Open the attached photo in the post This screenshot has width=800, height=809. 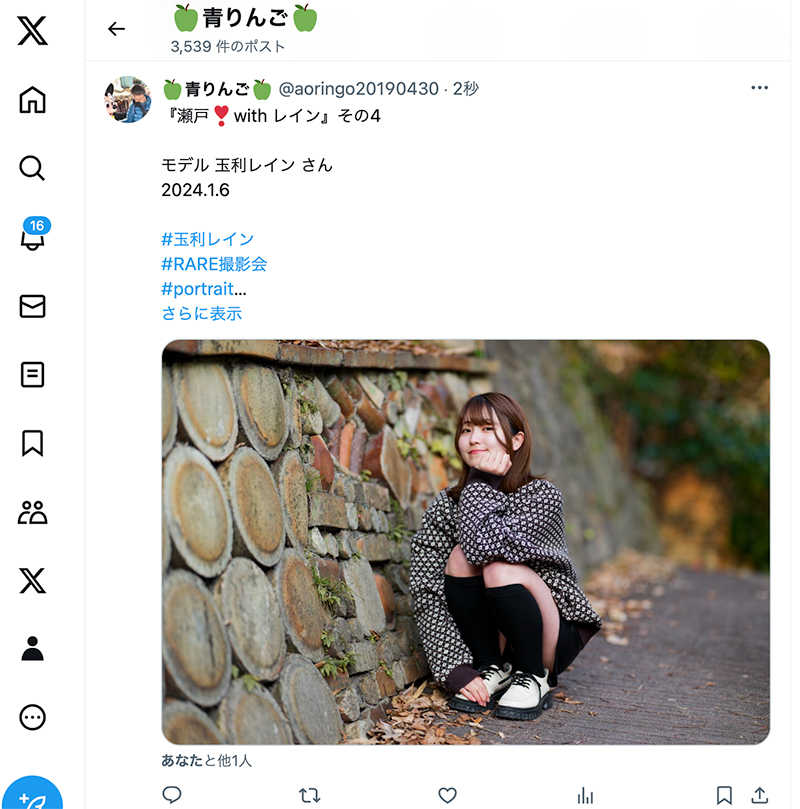pyautogui.click(x=466, y=542)
